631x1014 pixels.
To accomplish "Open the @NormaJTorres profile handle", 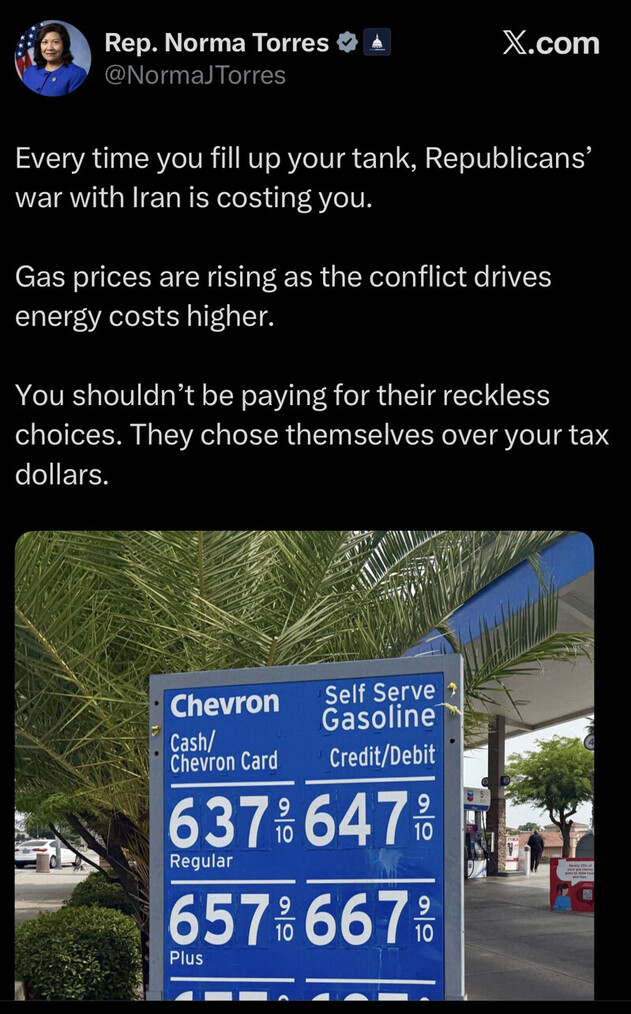I will pos(195,75).
